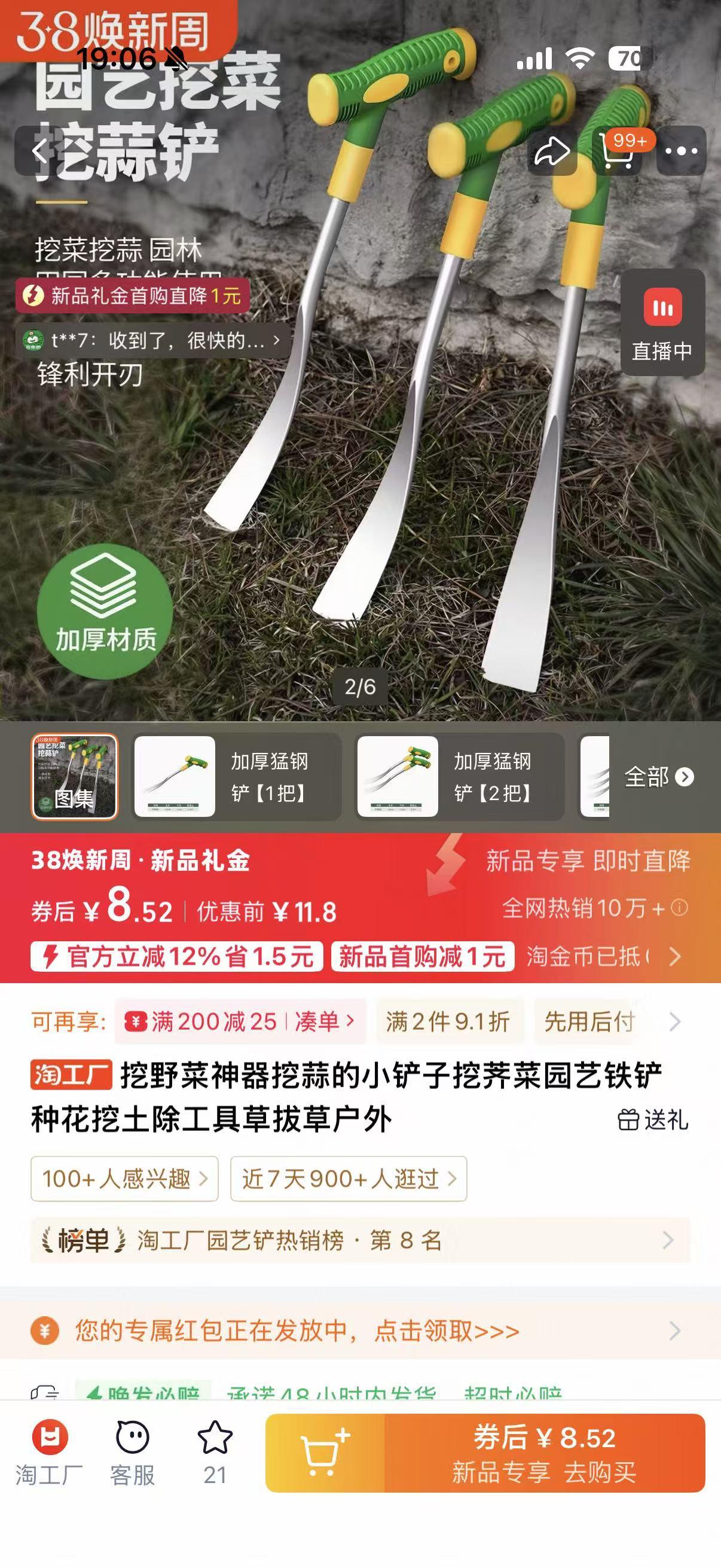Visit the 淘工厂 store

pos(49,1453)
